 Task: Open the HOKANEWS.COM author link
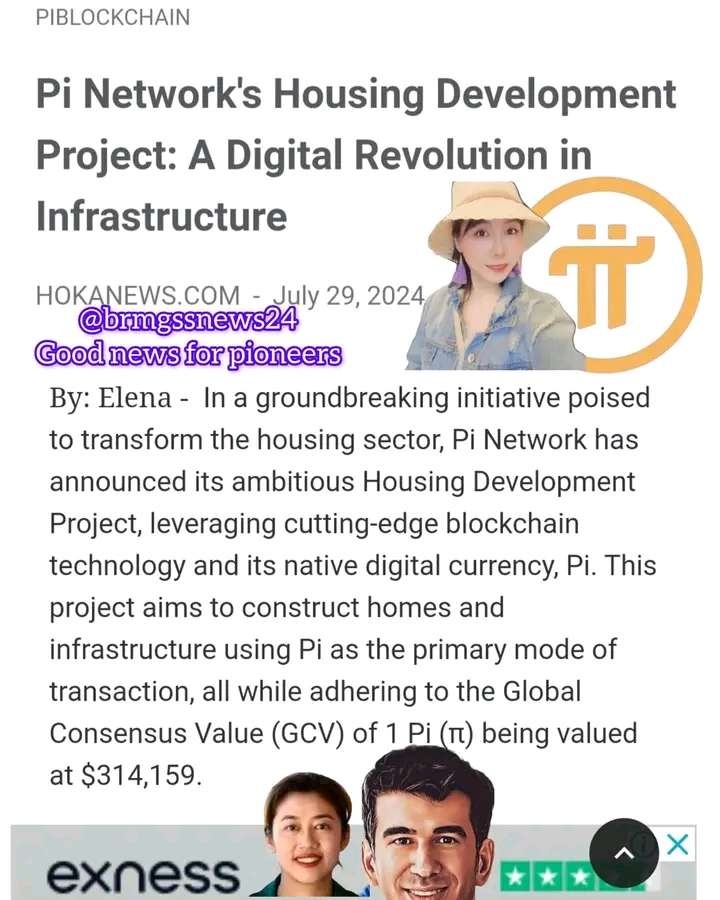(x=138, y=296)
